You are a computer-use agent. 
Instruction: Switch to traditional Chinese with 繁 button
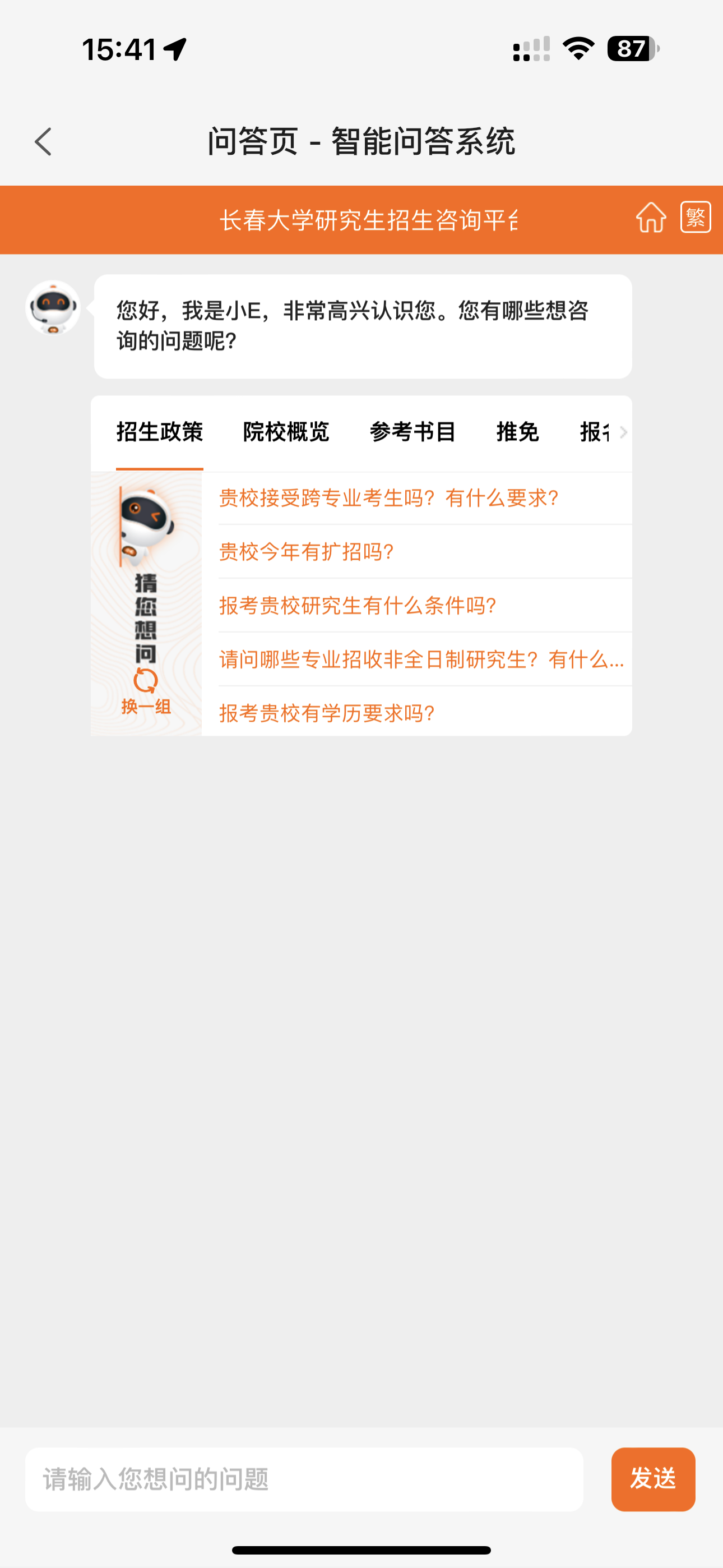pyautogui.click(x=696, y=217)
